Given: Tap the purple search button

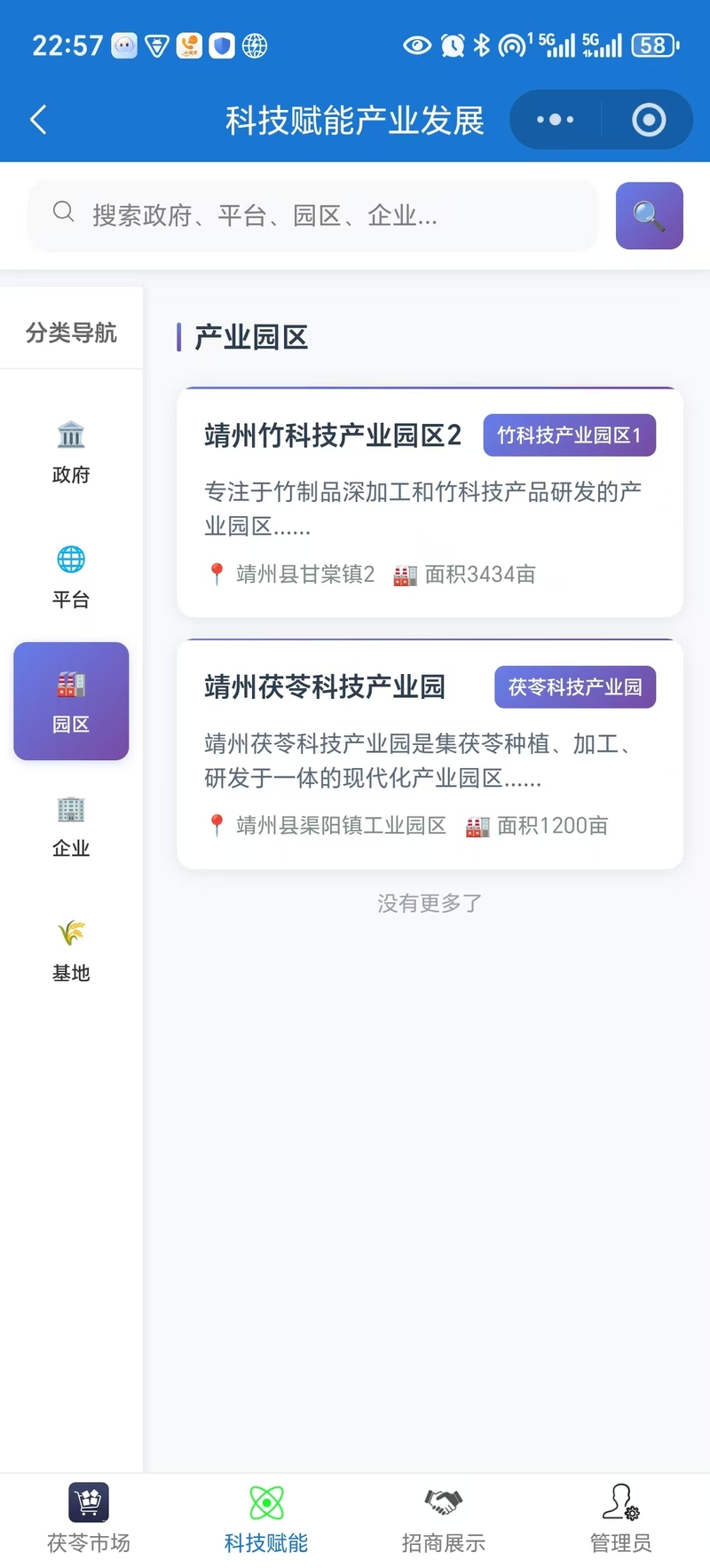Looking at the screenshot, I should point(649,216).
